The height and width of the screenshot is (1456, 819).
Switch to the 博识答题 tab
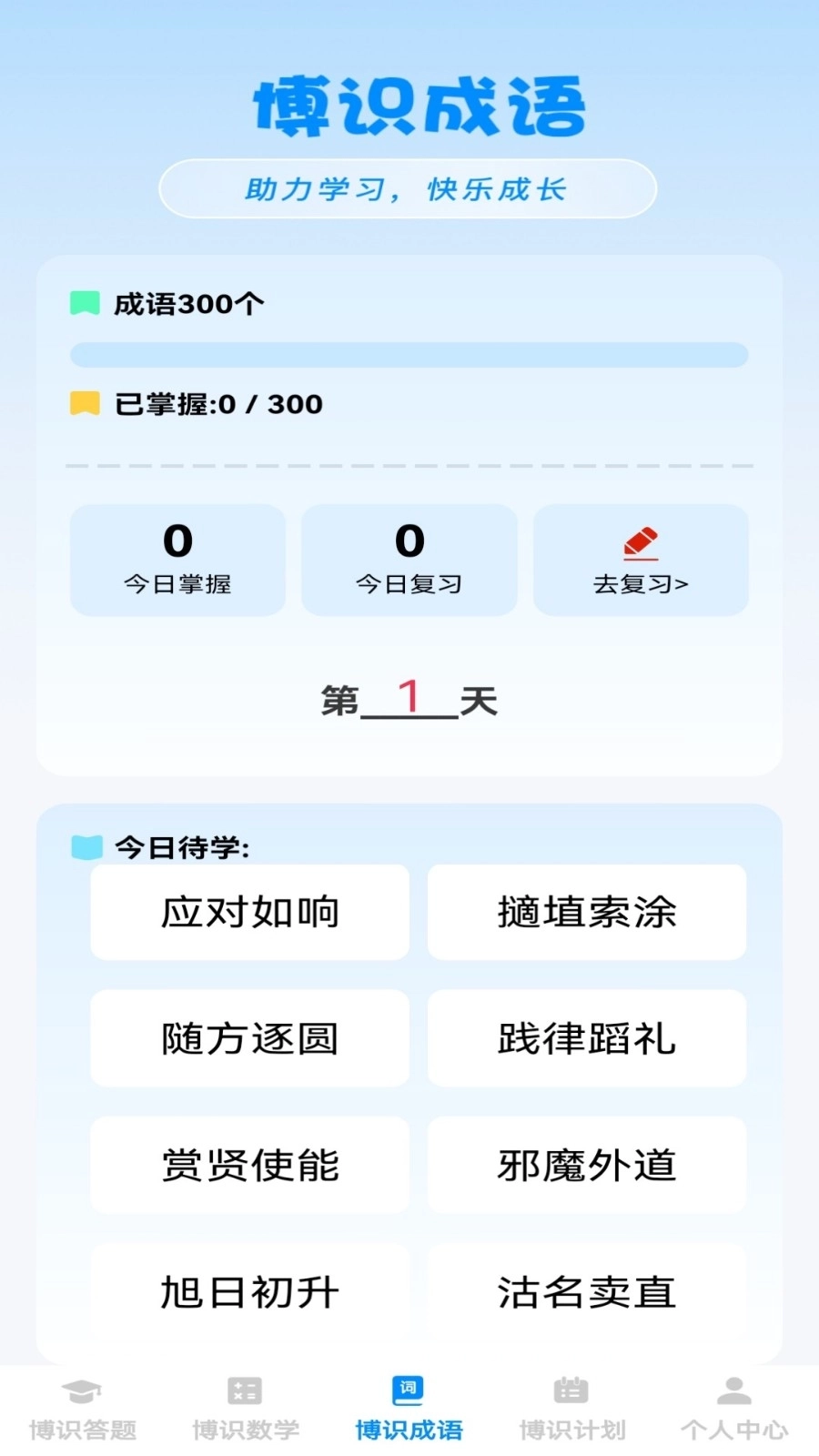(82, 1410)
